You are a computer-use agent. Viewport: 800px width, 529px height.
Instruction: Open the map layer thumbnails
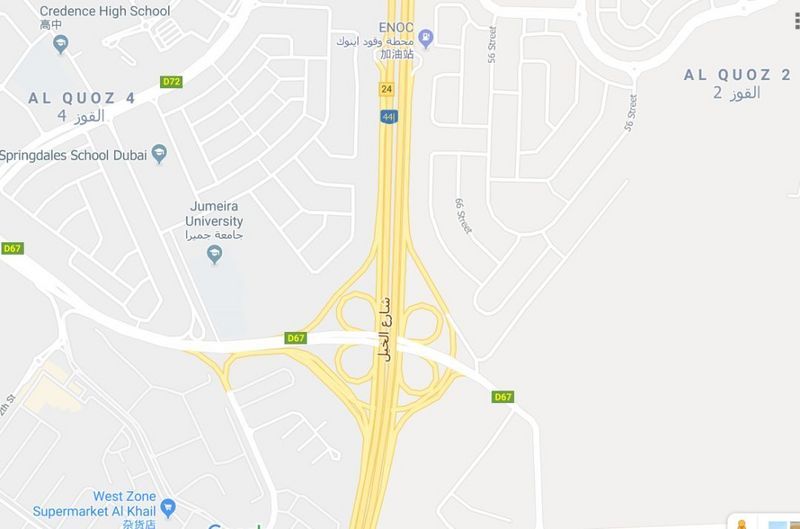pyautogui.click(x=784, y=524)
